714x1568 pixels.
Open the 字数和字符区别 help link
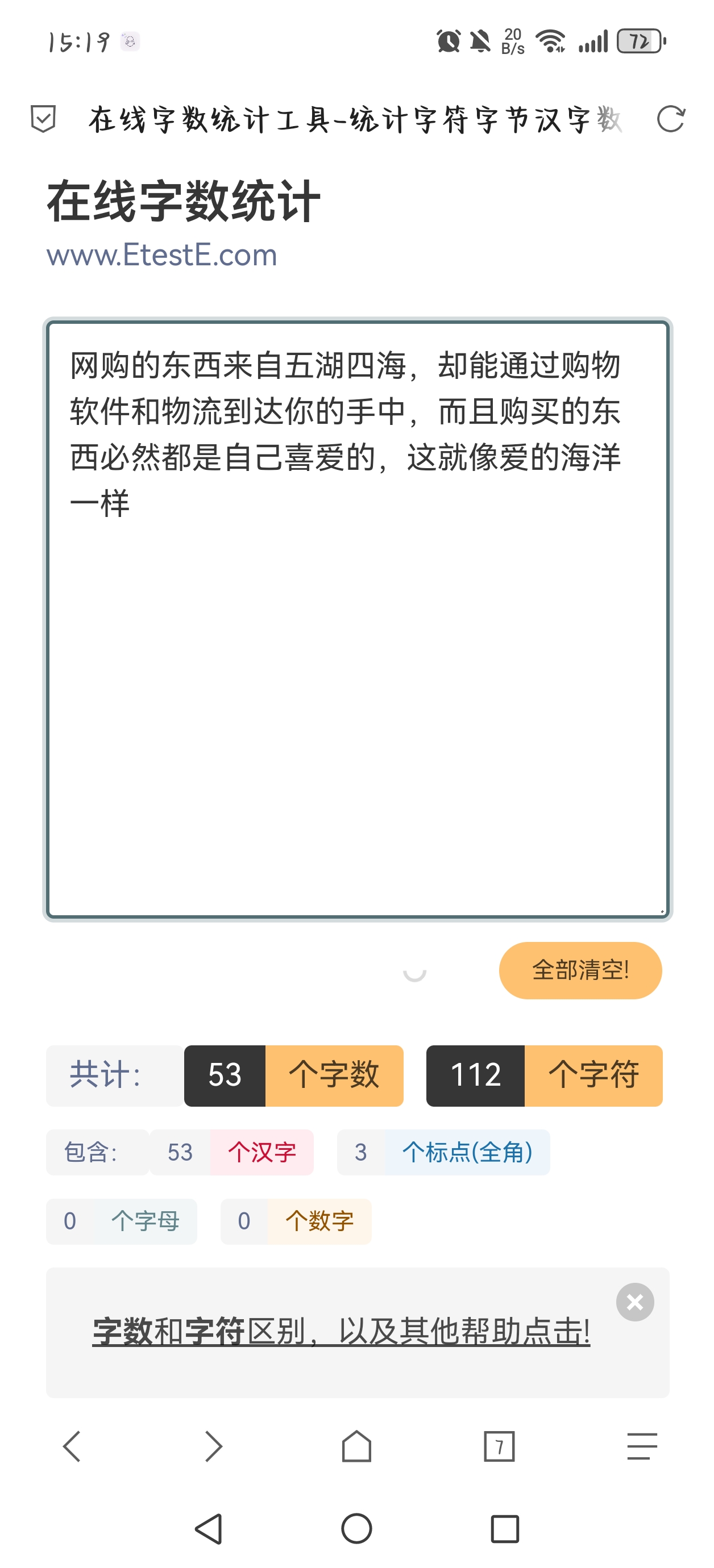[341, 1331]
